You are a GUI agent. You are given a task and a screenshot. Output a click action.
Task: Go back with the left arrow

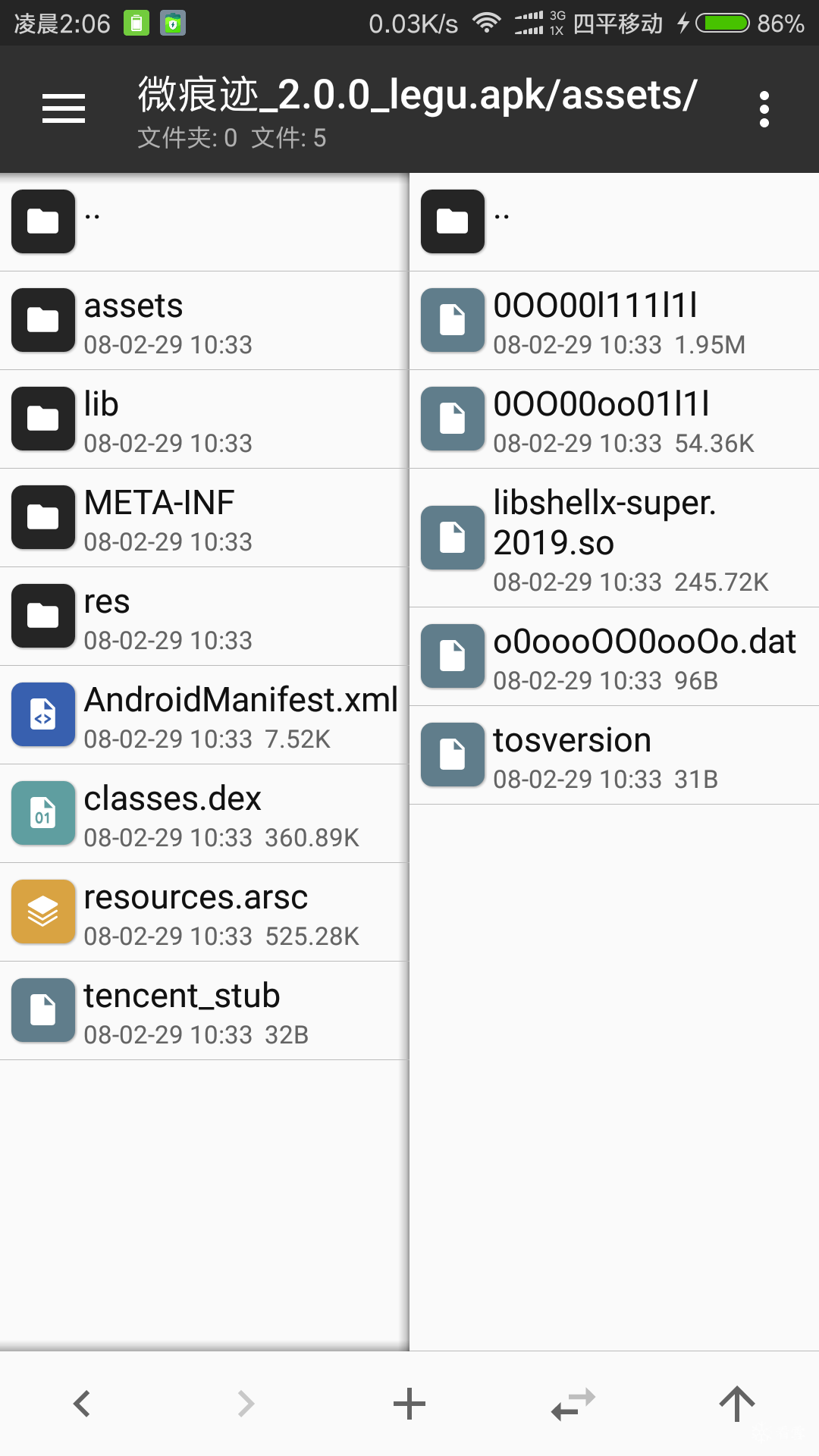click(x=82, y=1404)
